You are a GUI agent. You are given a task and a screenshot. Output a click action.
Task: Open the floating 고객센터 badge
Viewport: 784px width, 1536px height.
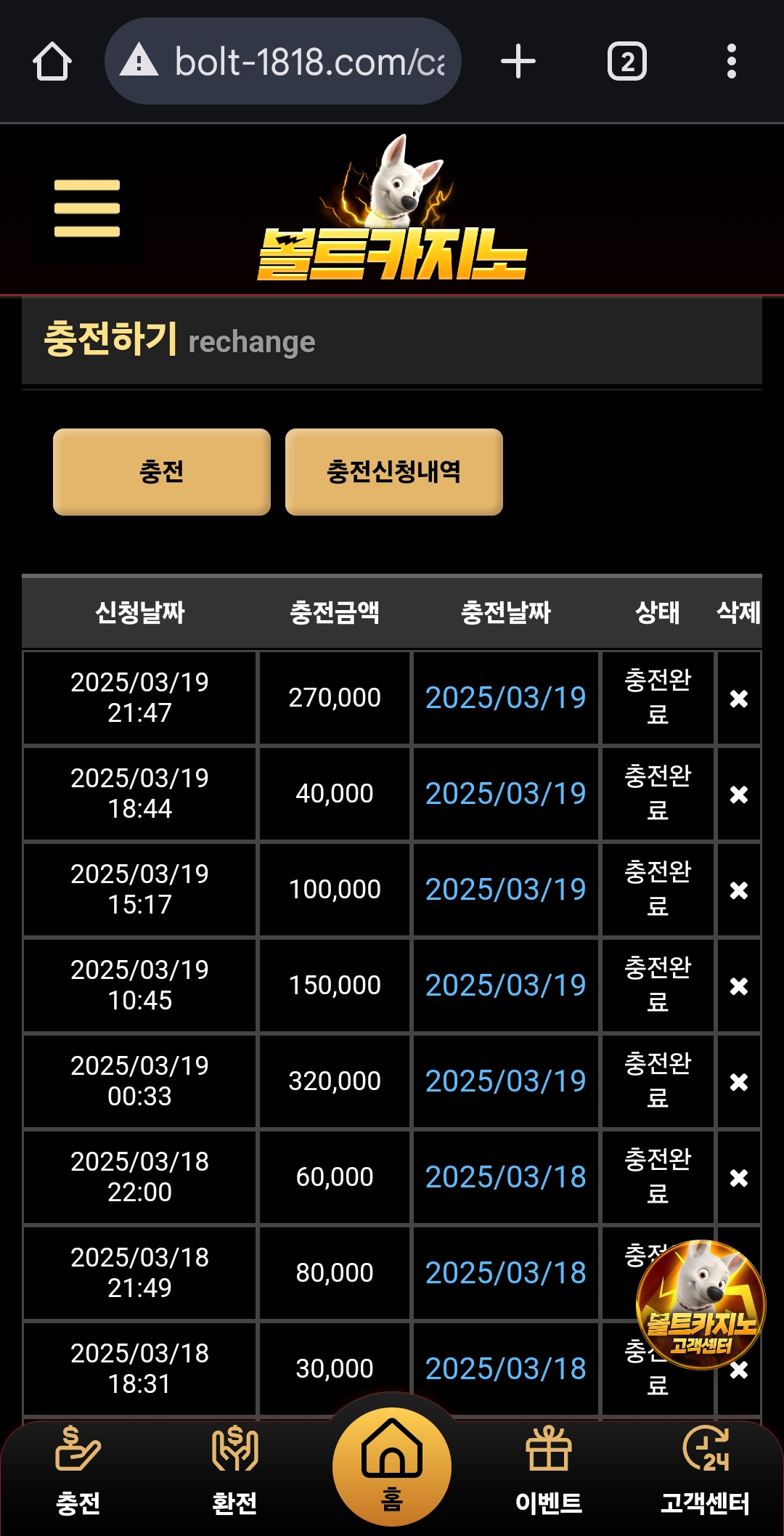[x=701, y=1305]
